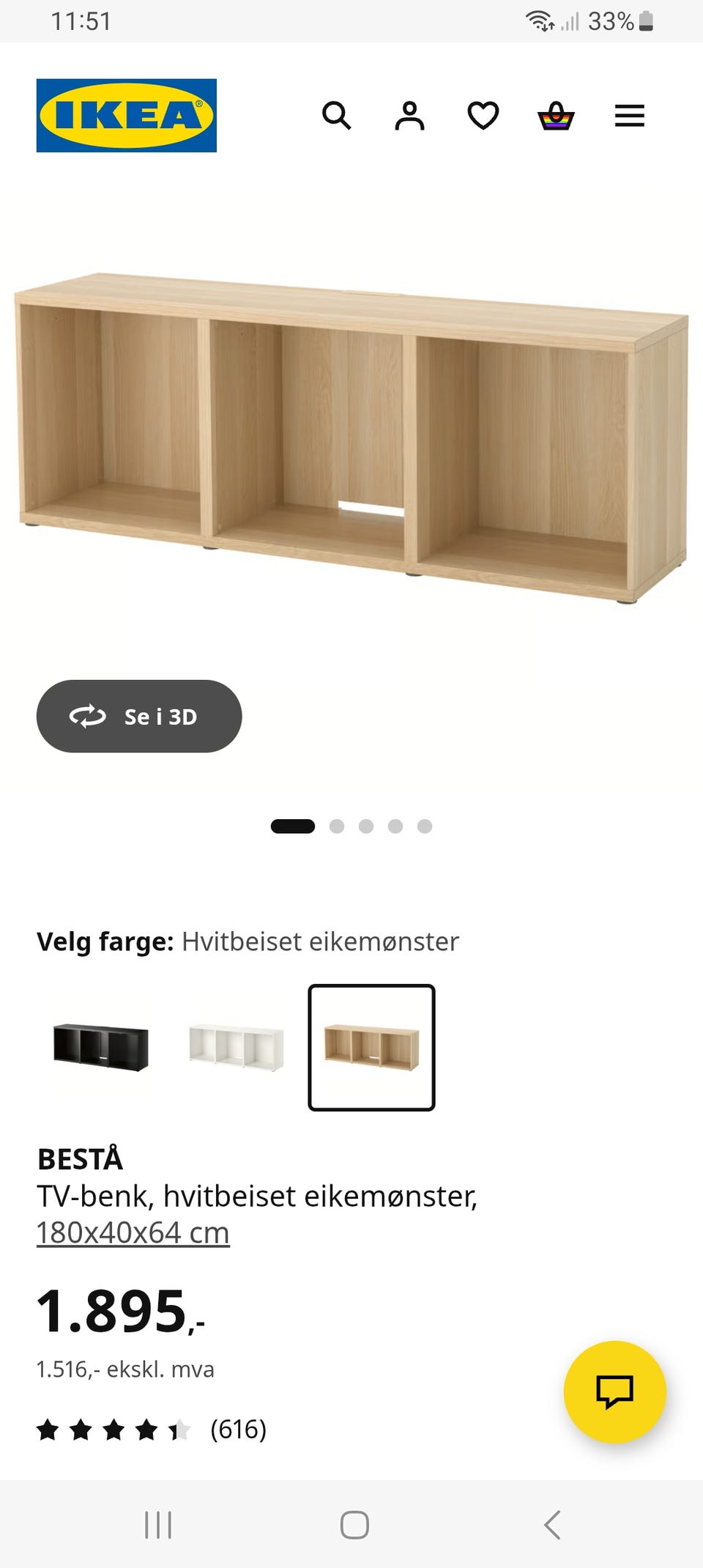
Task: Tap the third carousel dot
Action: (366, 826)
